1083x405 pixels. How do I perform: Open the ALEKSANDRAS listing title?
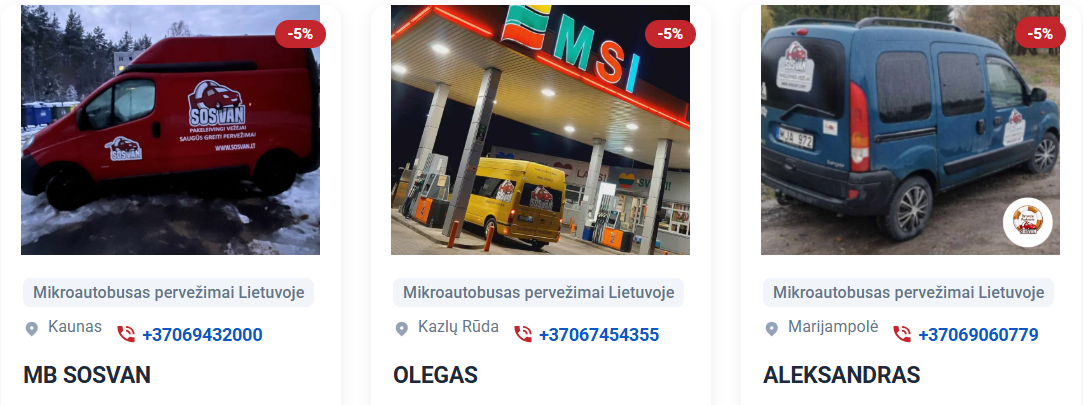pos(841,376)
